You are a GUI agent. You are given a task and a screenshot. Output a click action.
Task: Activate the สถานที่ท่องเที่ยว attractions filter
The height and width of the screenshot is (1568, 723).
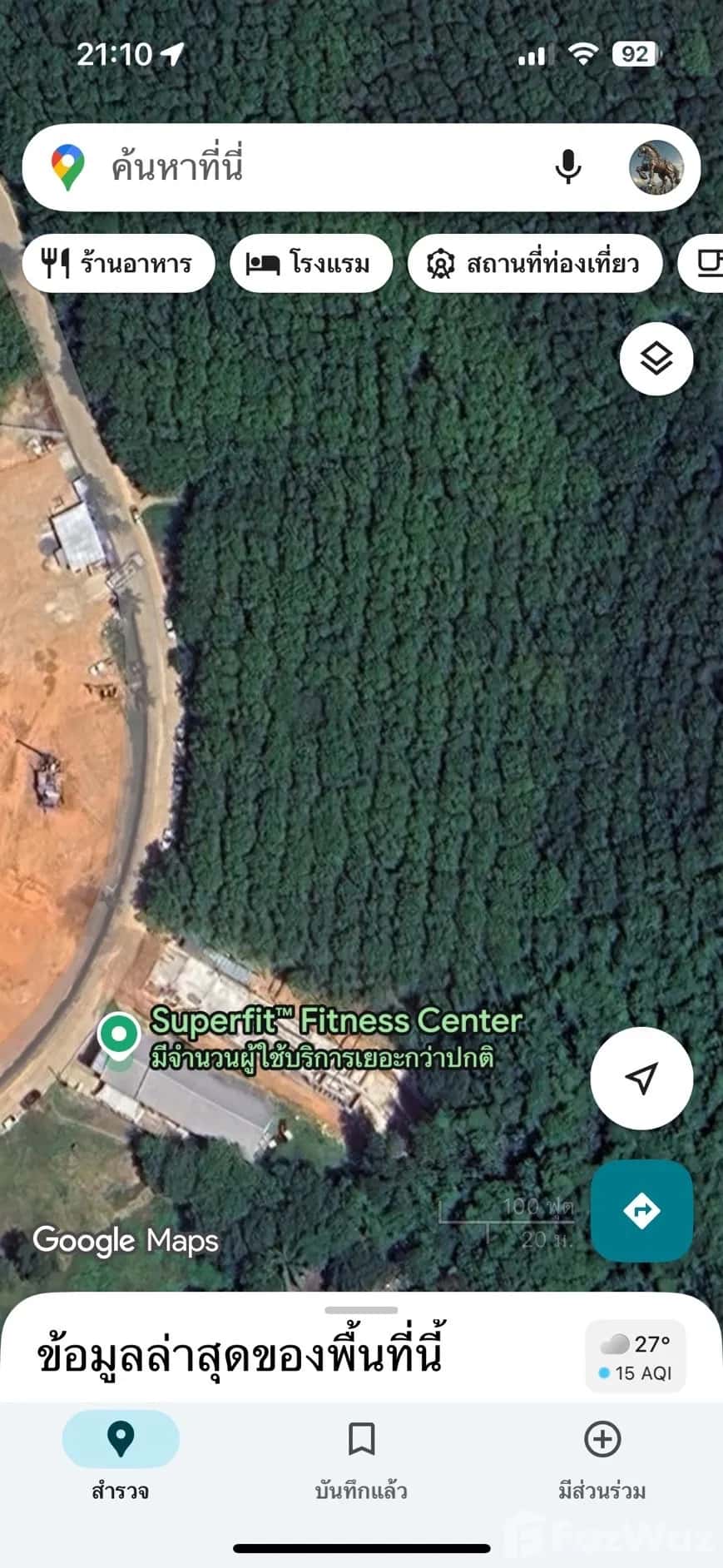[x=533, y=263]
